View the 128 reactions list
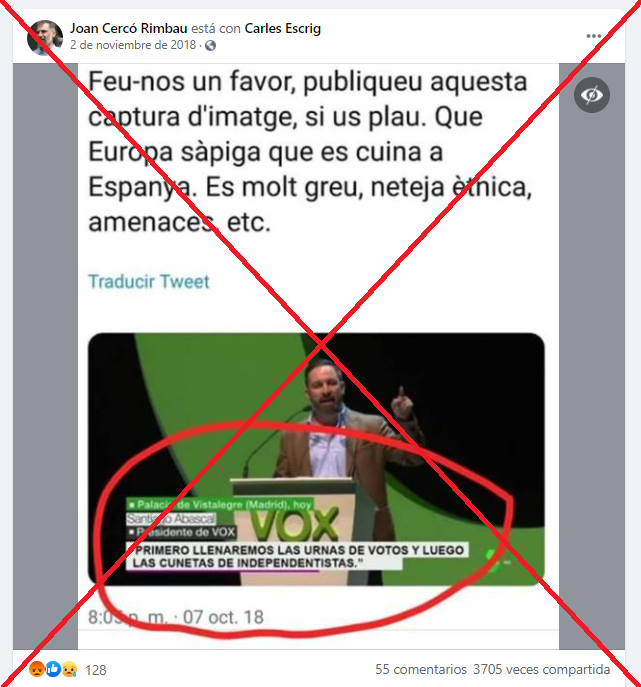This screenshot has width=641, height=687. pos(95,670)
